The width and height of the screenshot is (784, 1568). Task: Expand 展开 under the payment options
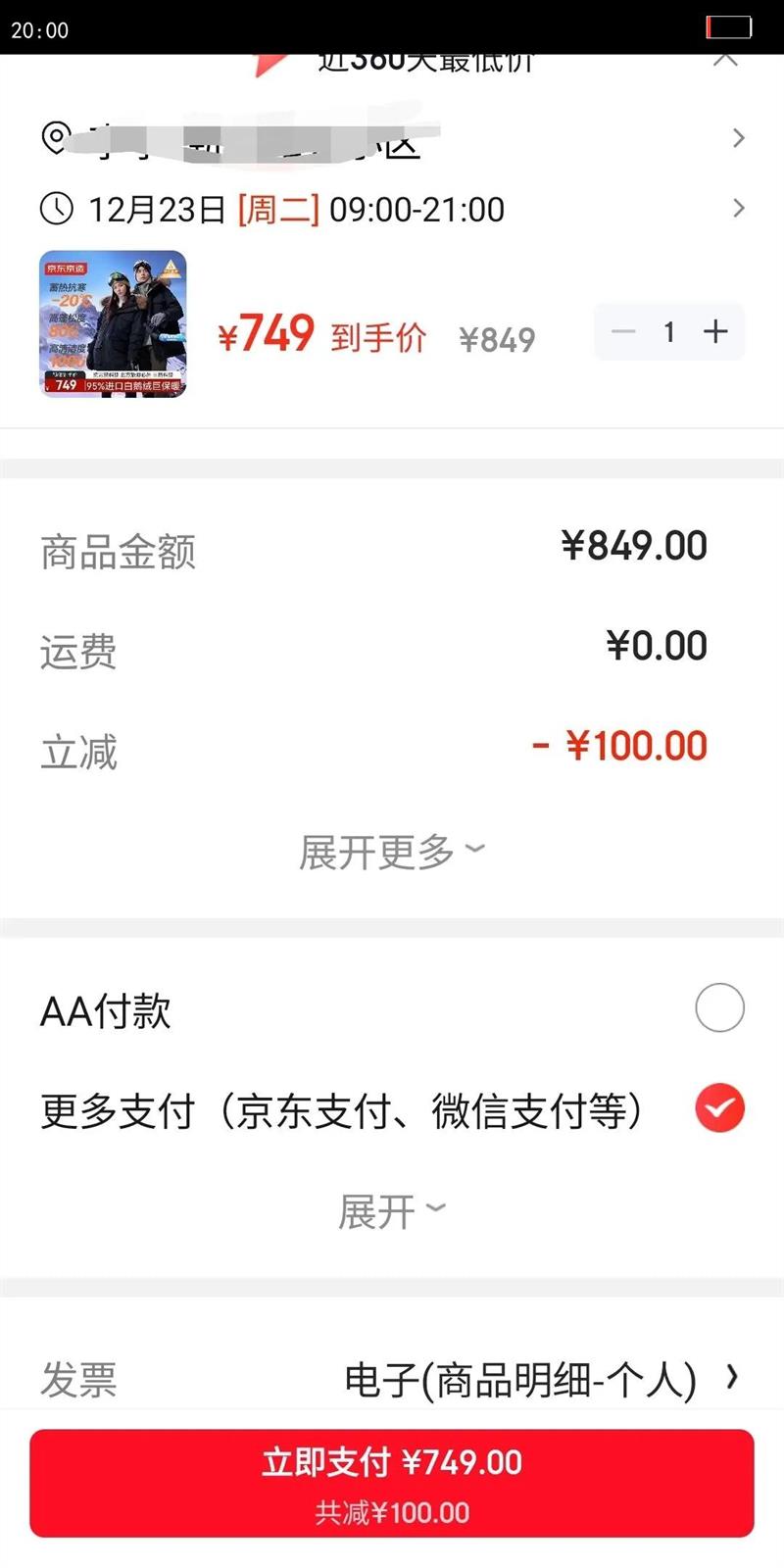[392, 1208]
